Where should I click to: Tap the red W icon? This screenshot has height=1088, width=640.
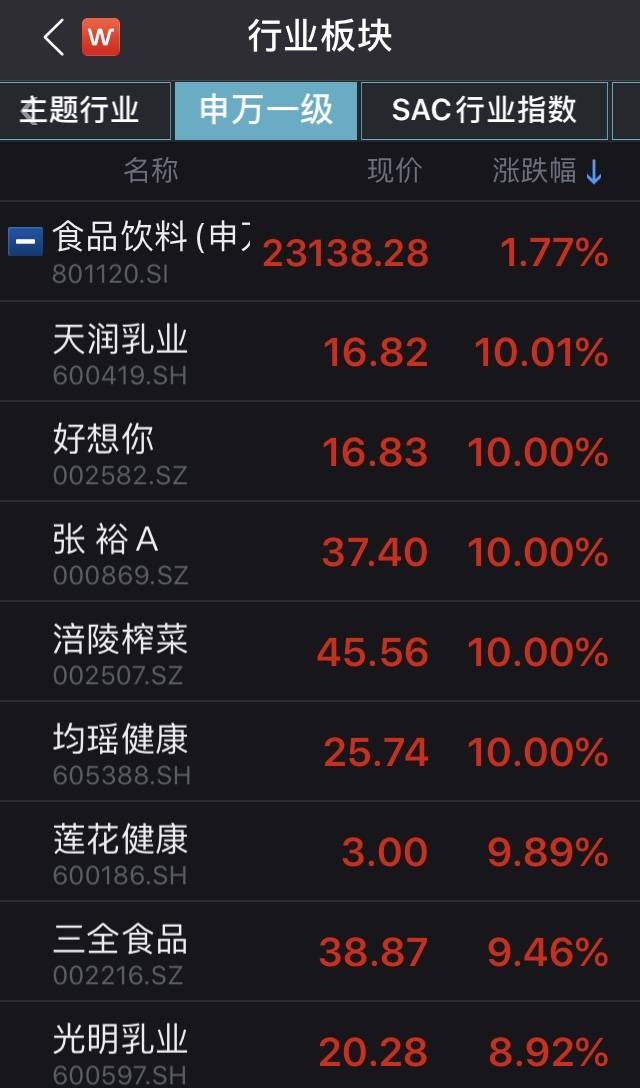coord(101,37)
